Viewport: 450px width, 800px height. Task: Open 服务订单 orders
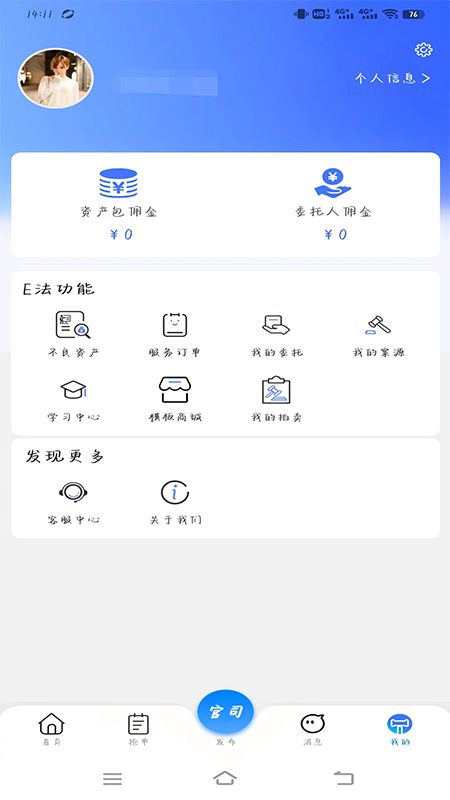click(175, 334)
